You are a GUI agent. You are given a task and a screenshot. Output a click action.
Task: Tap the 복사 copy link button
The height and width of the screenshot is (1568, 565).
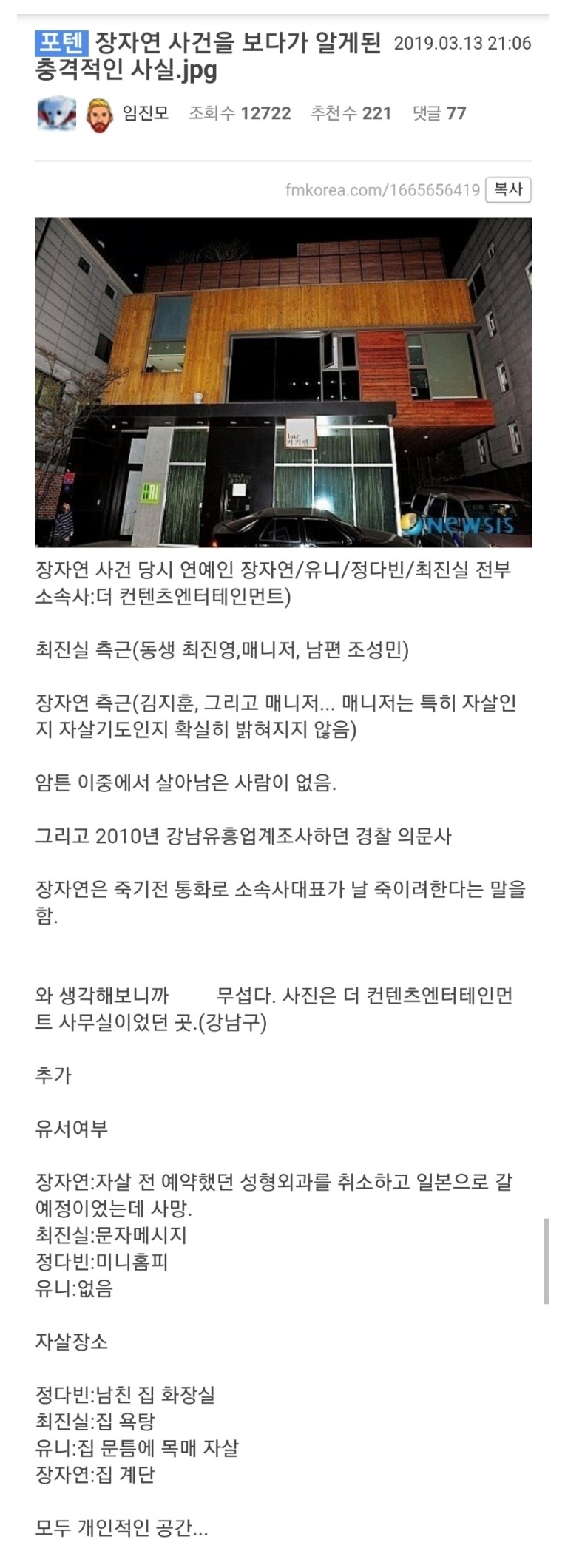[508, 190]
